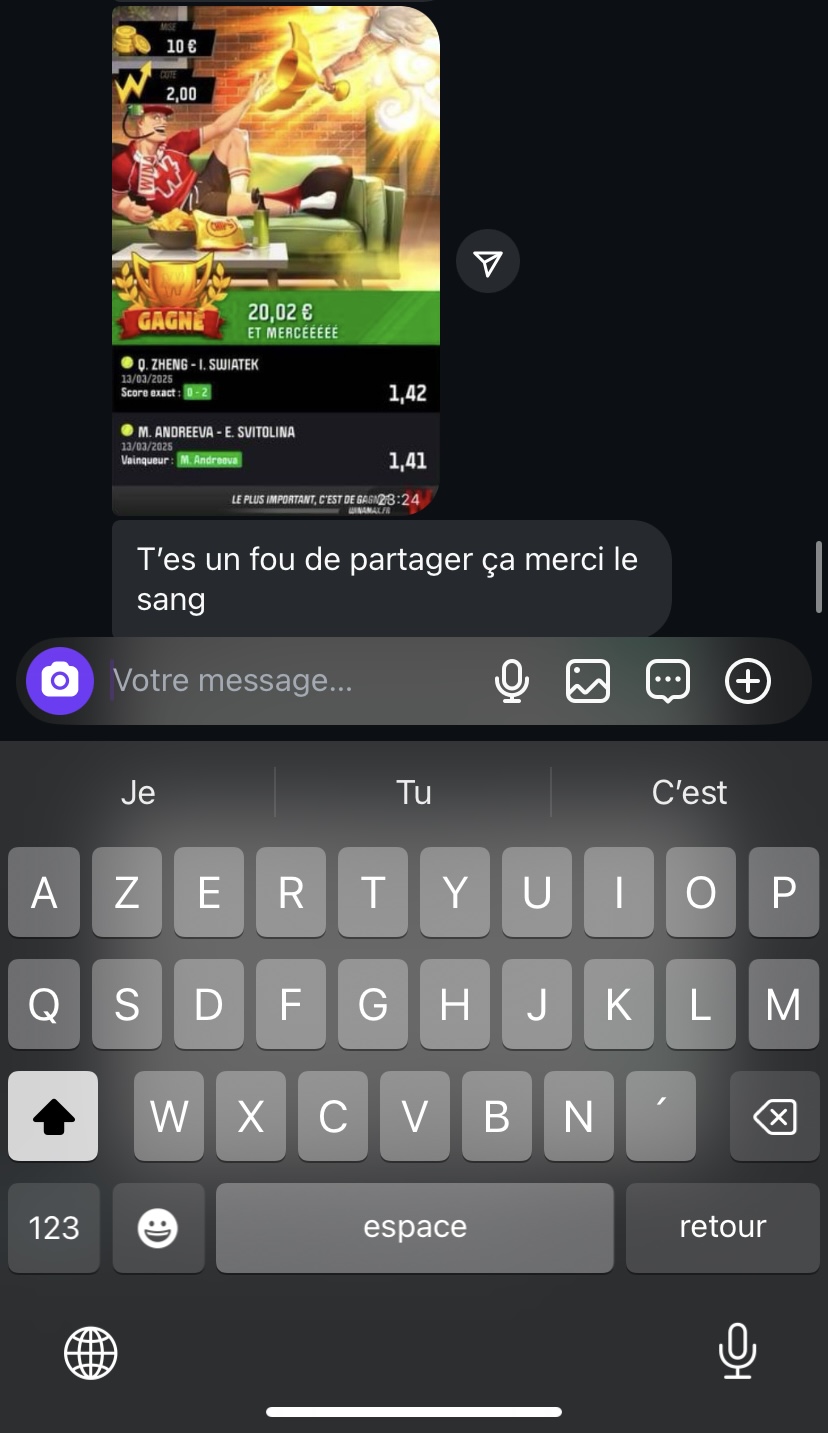Open the emoji keyboard
This screenshot has width=828, height=1433.
pos(158,1227)
